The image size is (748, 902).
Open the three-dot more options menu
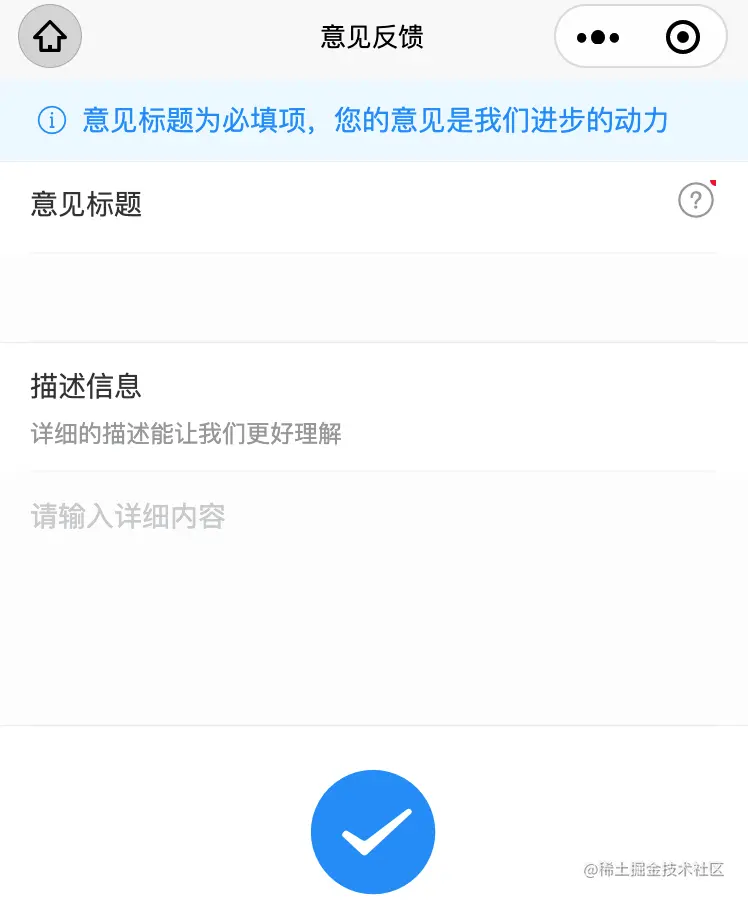[x=598, y=37]
